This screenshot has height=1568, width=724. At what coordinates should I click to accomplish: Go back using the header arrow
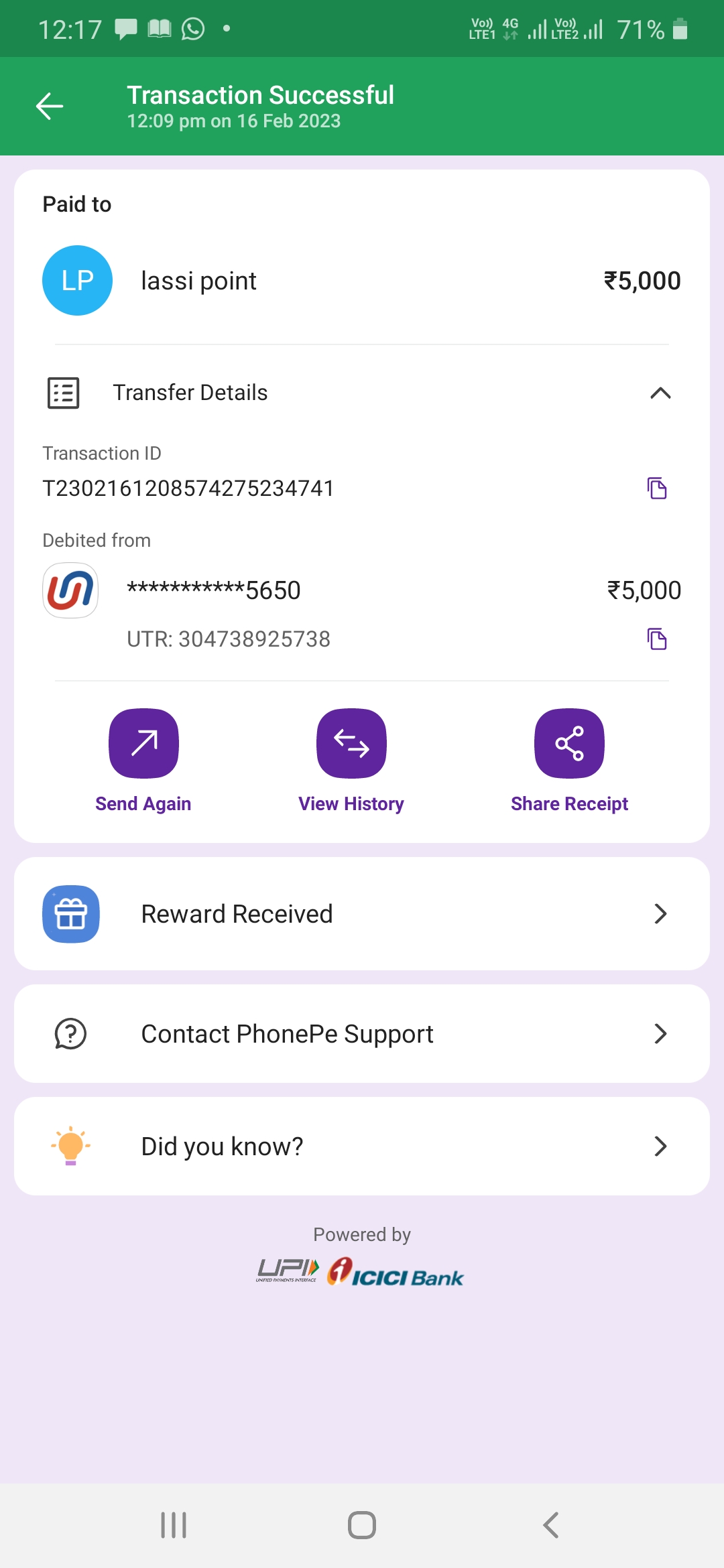tap(50, 106)
